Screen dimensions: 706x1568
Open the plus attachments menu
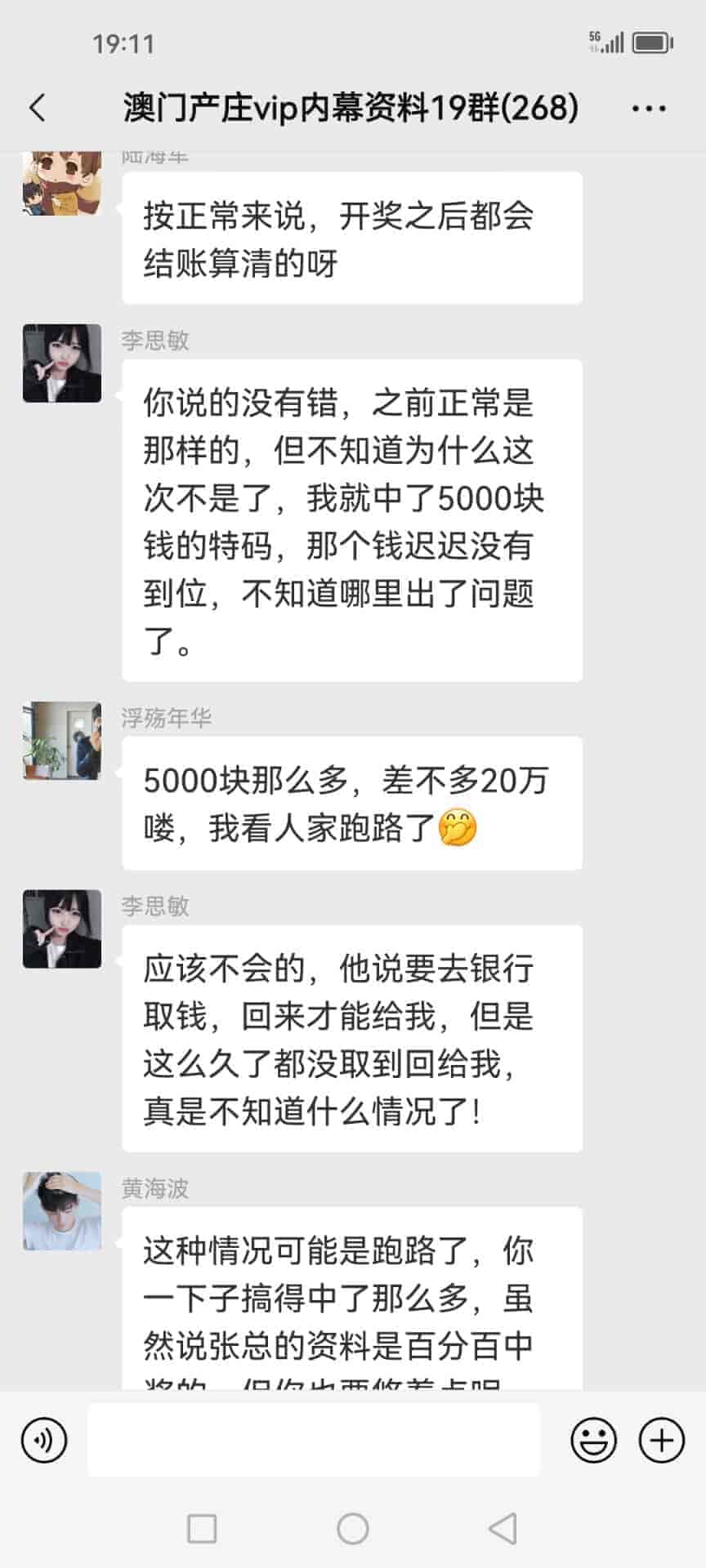click(x=661, y=1440)
